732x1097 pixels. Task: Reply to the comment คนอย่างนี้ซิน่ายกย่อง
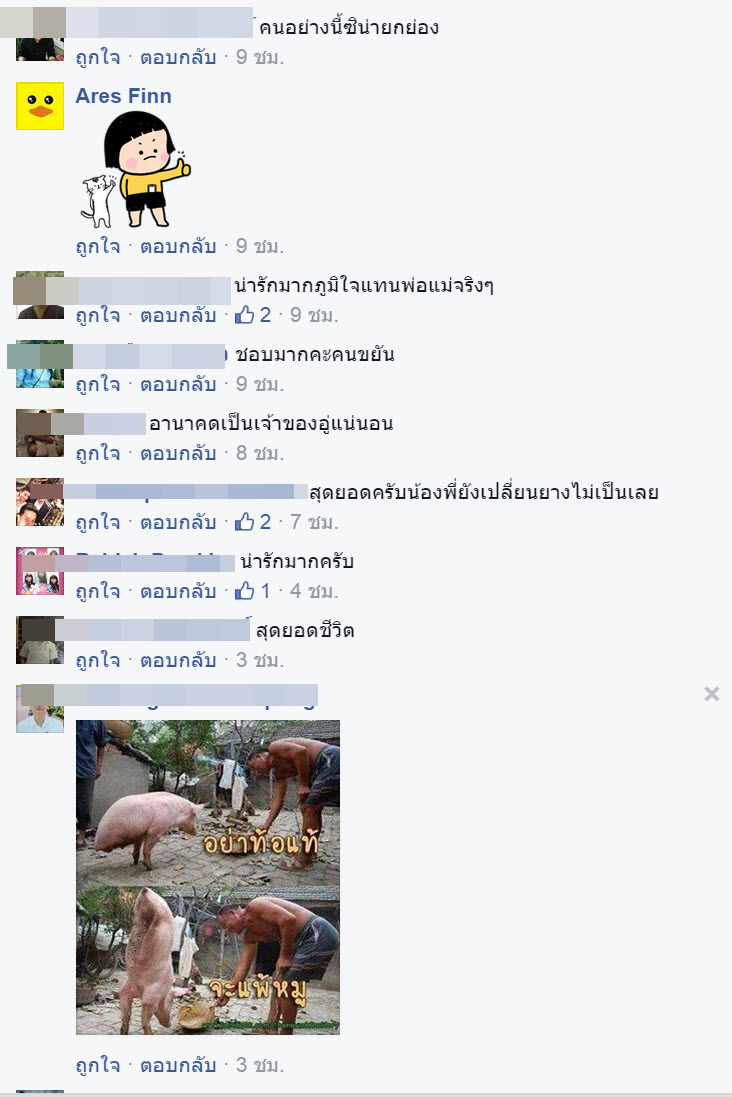[x=177, y=57]
